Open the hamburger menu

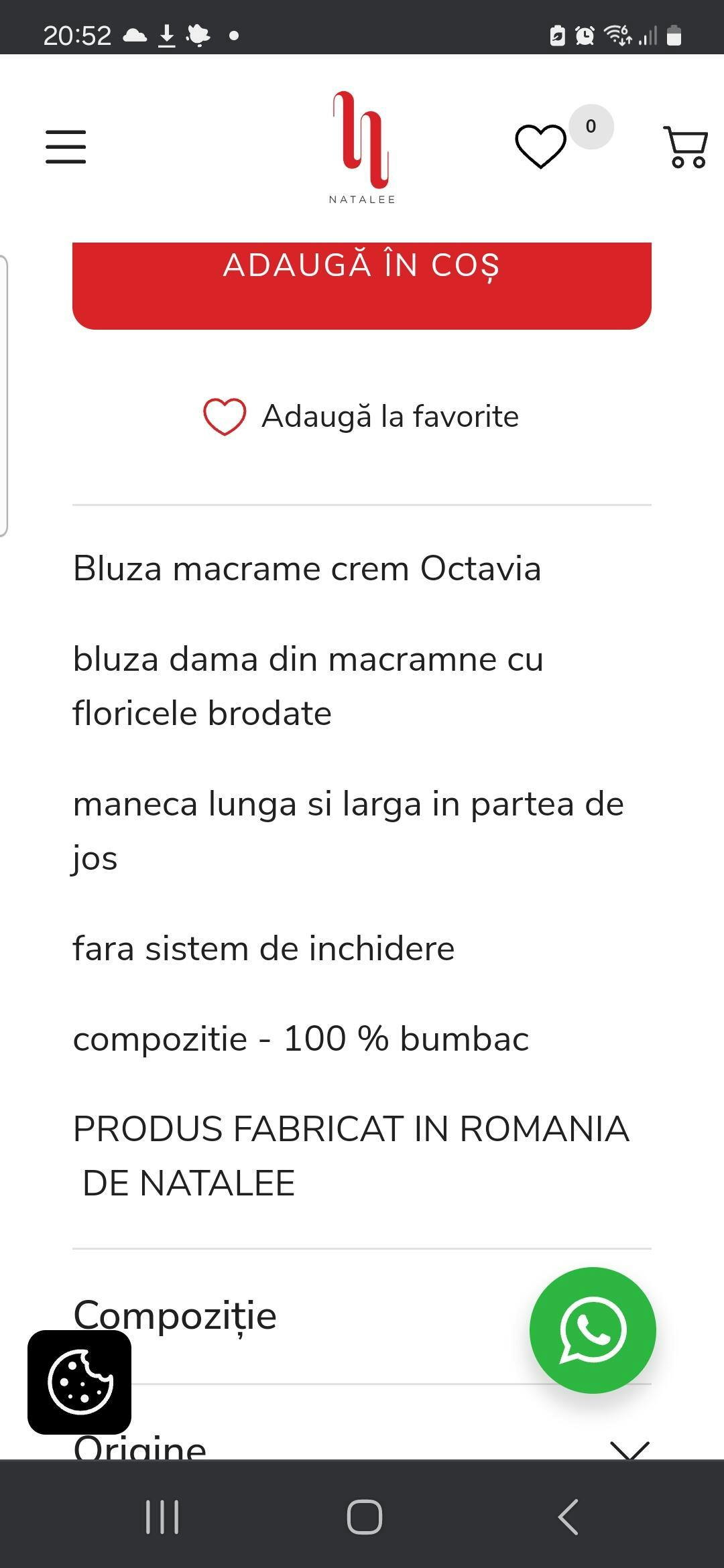point(66,147)
